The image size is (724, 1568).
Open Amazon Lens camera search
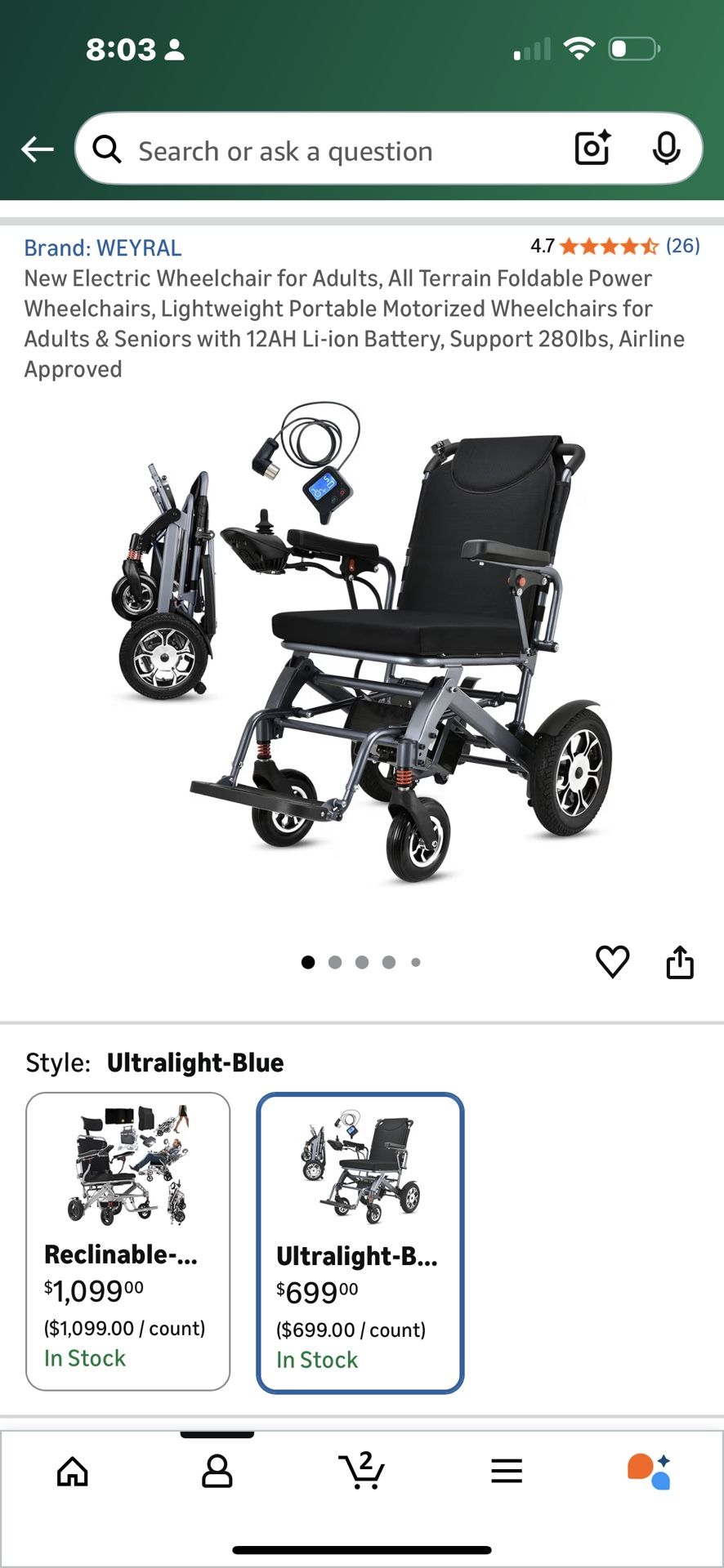pyautogui.click(x=591, y=148)
